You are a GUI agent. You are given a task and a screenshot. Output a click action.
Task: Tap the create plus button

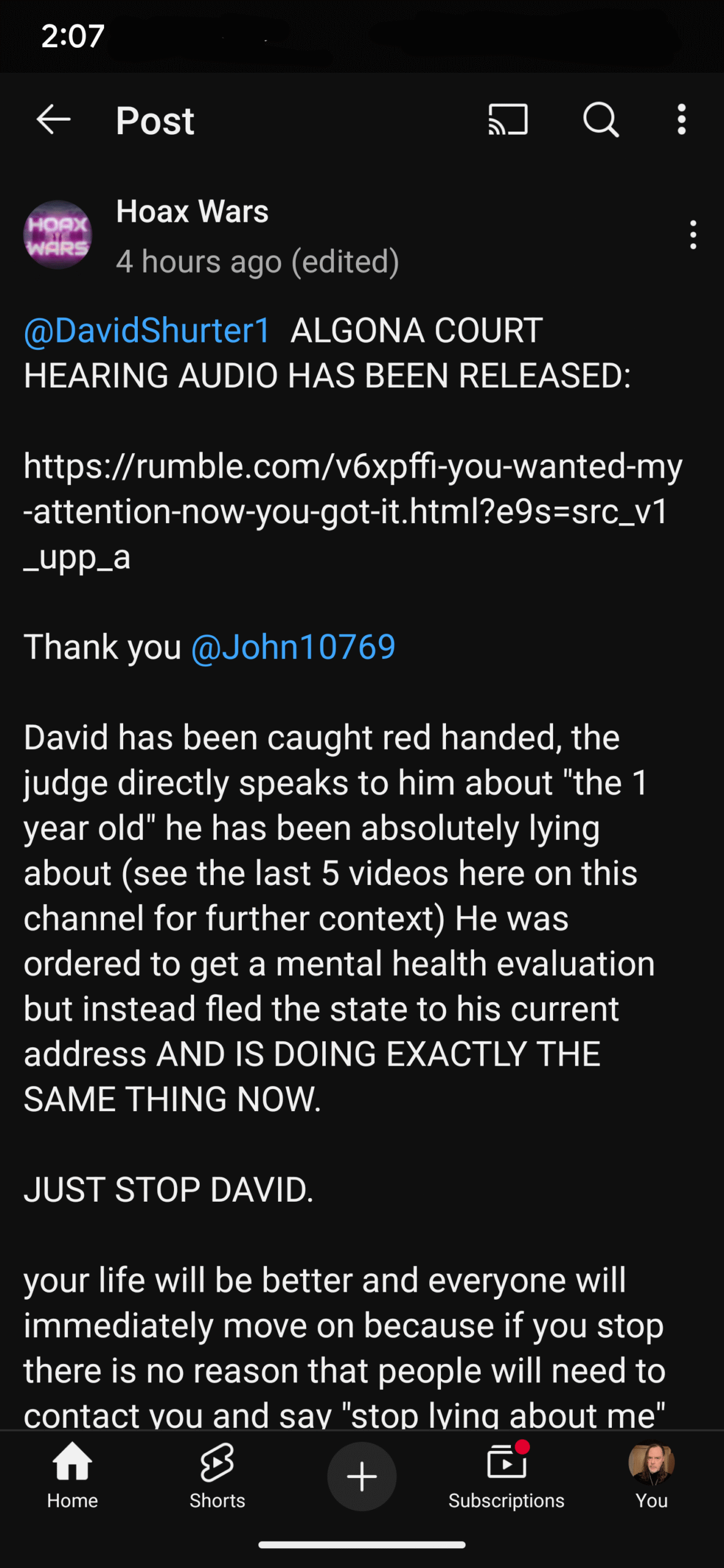(361, 1476)
